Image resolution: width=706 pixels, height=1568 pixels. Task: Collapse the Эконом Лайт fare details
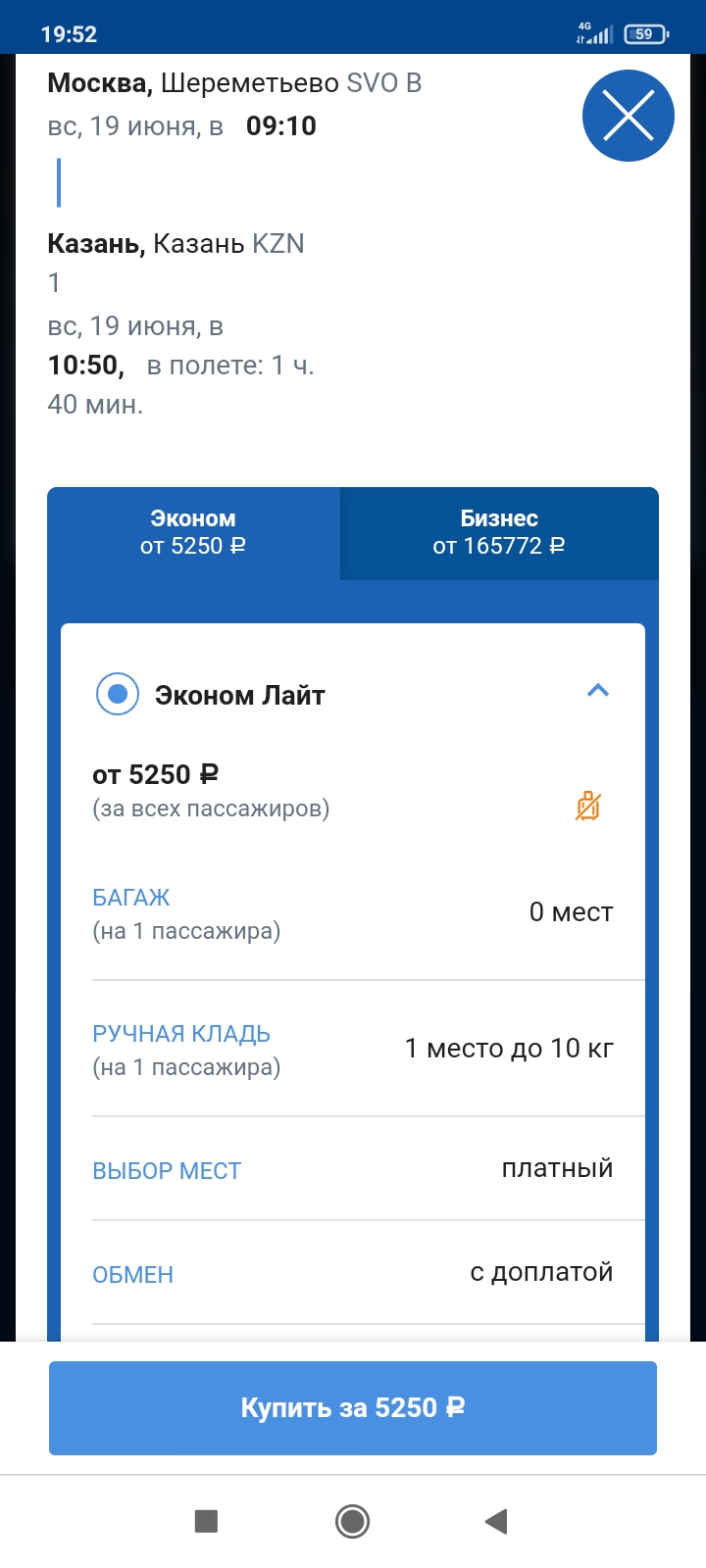click(597, 691)
